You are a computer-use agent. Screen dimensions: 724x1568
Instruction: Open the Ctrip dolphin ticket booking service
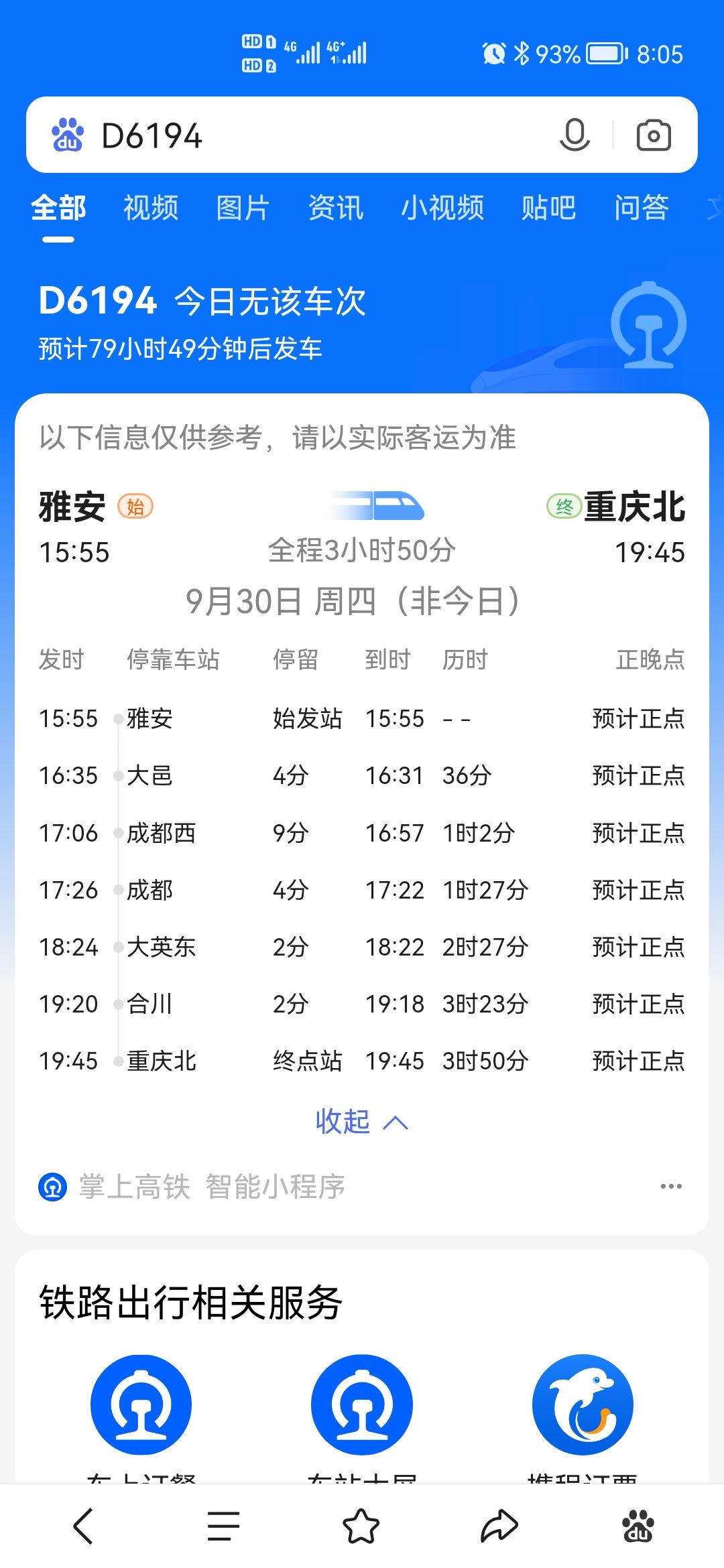tap(583, 1404)
